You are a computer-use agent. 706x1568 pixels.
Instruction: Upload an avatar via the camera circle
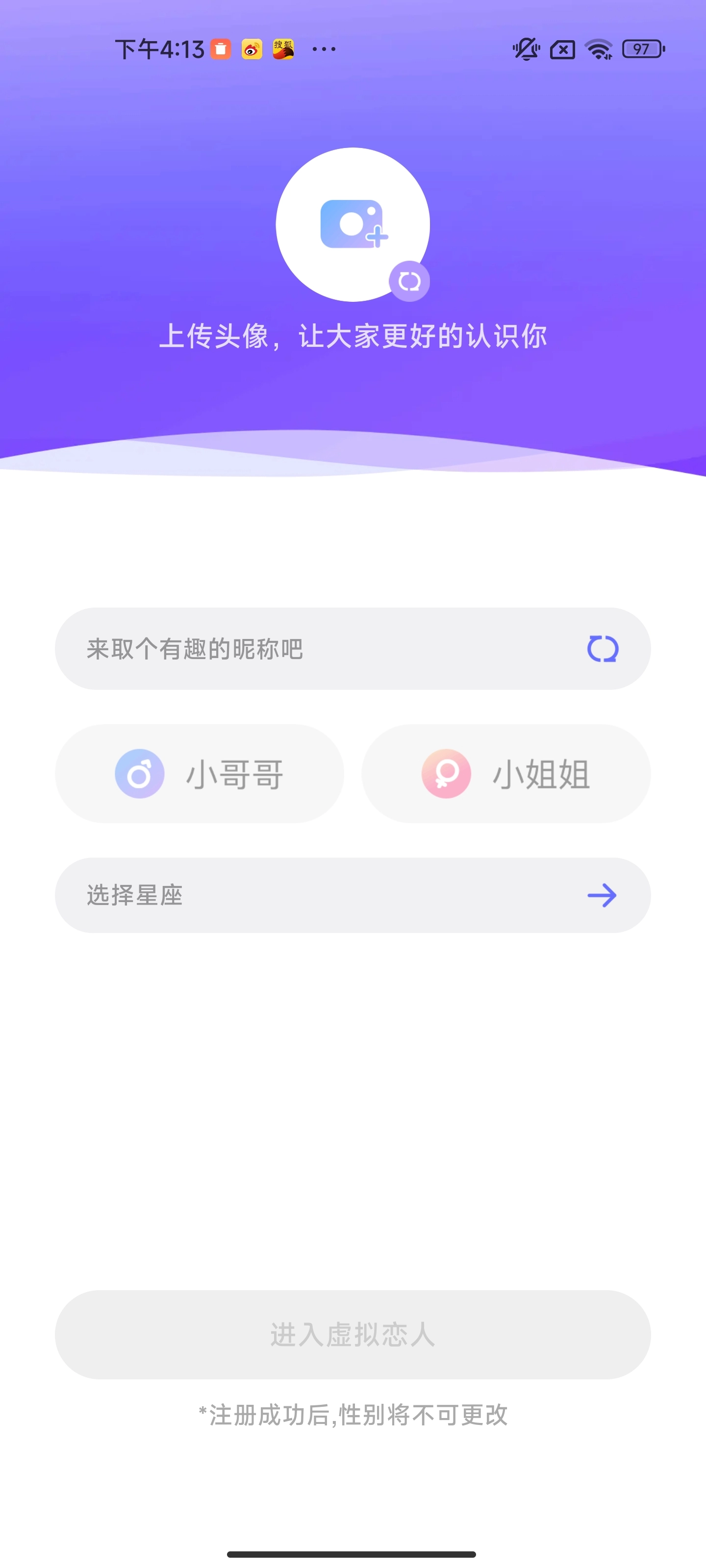[x=352, y=223]
